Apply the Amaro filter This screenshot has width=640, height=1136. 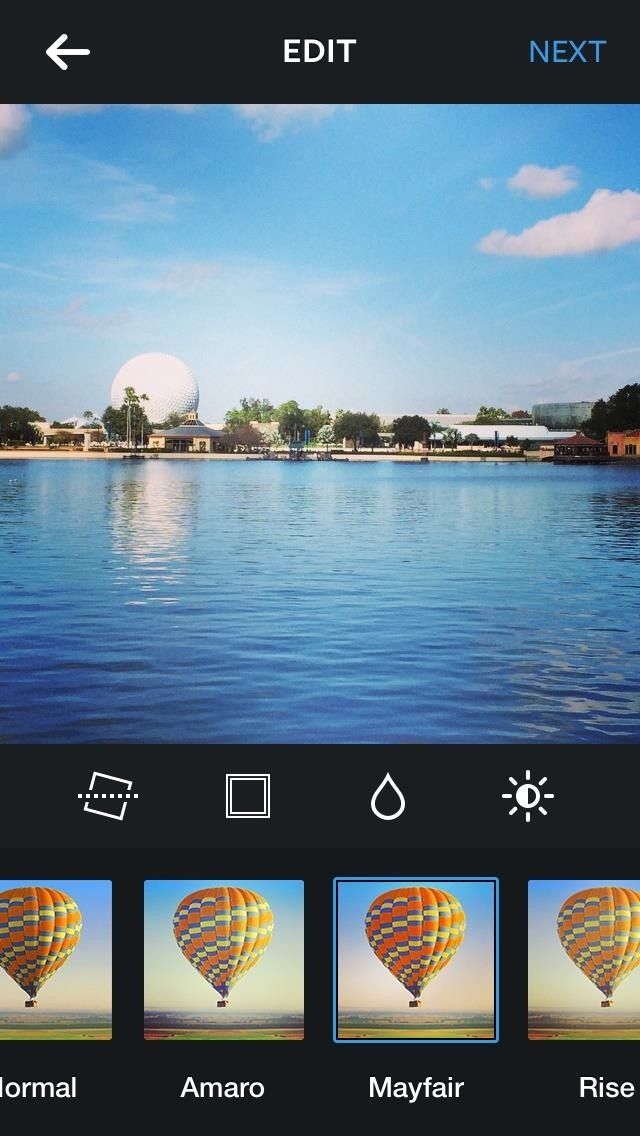[x=223, y=960]
